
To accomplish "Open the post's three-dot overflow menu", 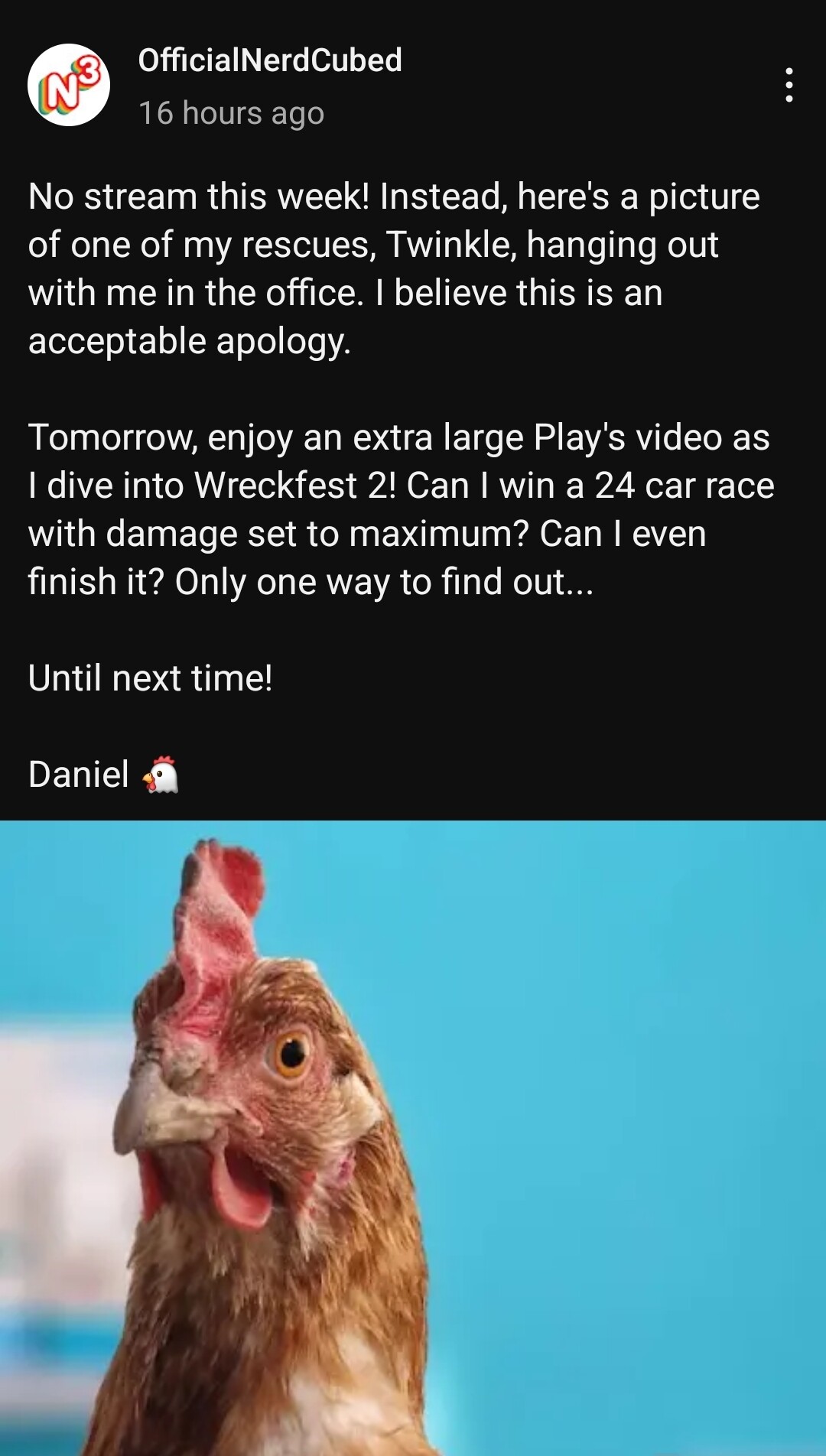I will (x=789, y=85).
